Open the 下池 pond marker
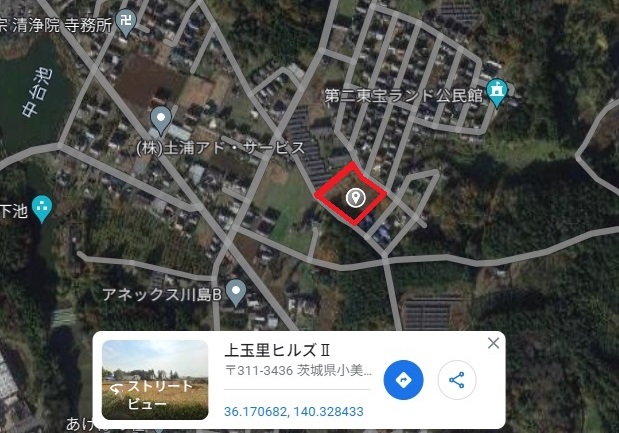This screenshot has width=619, height=433. [41, 208]
